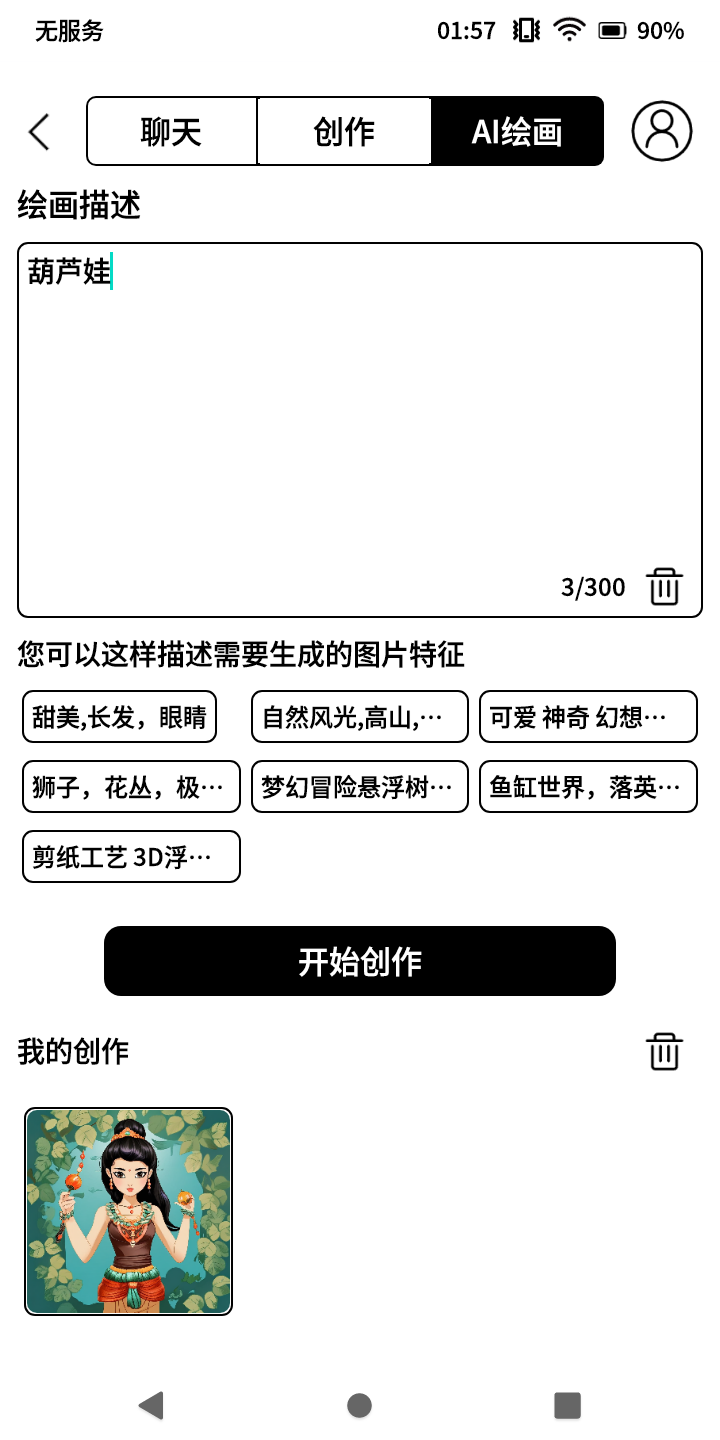Pick the 鱼缸世界，落英 suggestion chip
The image size is (720, 1440).
588,787
